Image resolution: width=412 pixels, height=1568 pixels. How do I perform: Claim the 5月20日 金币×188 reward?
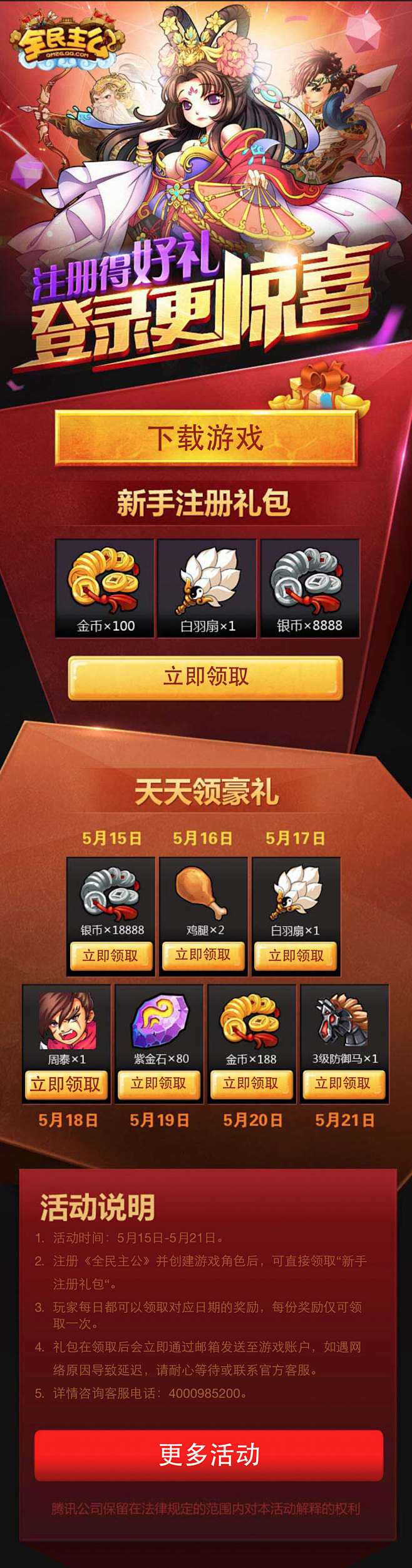tap(250, 1084)
